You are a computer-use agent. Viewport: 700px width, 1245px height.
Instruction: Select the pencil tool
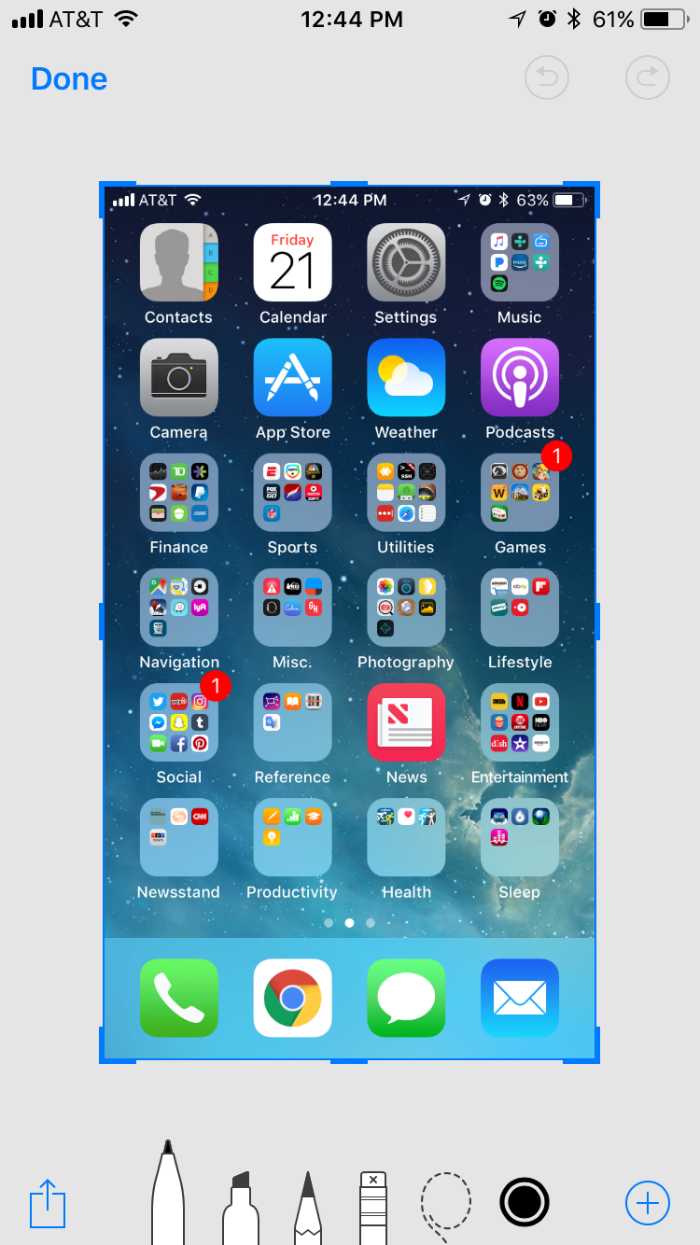click(307, 1208)
